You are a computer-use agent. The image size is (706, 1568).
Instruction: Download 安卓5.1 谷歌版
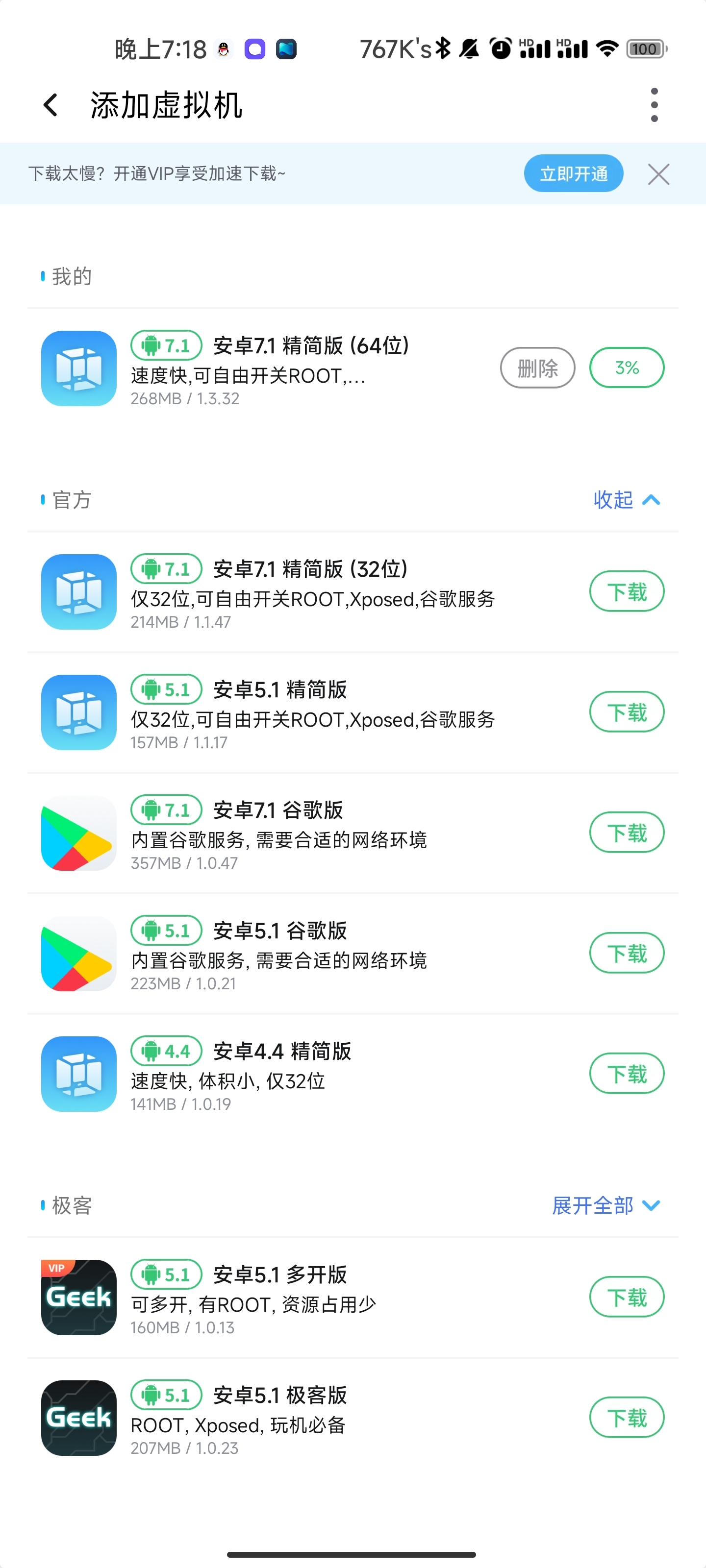pos(626,953)
